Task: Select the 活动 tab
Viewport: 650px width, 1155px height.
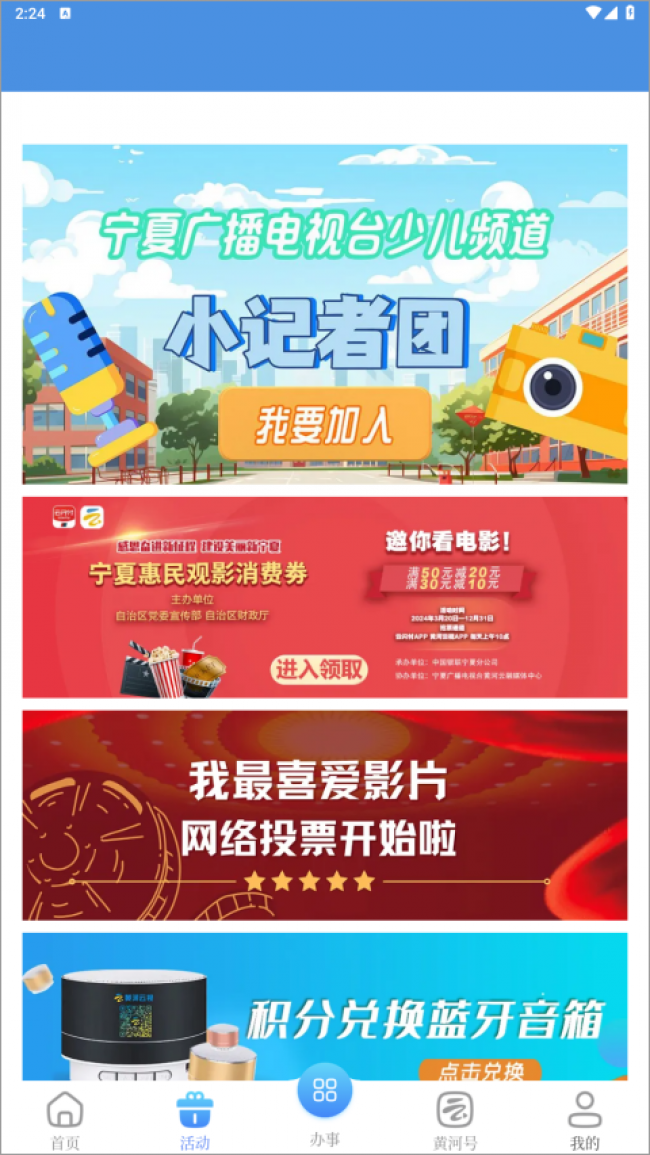Action: (x=195, y=1120)
